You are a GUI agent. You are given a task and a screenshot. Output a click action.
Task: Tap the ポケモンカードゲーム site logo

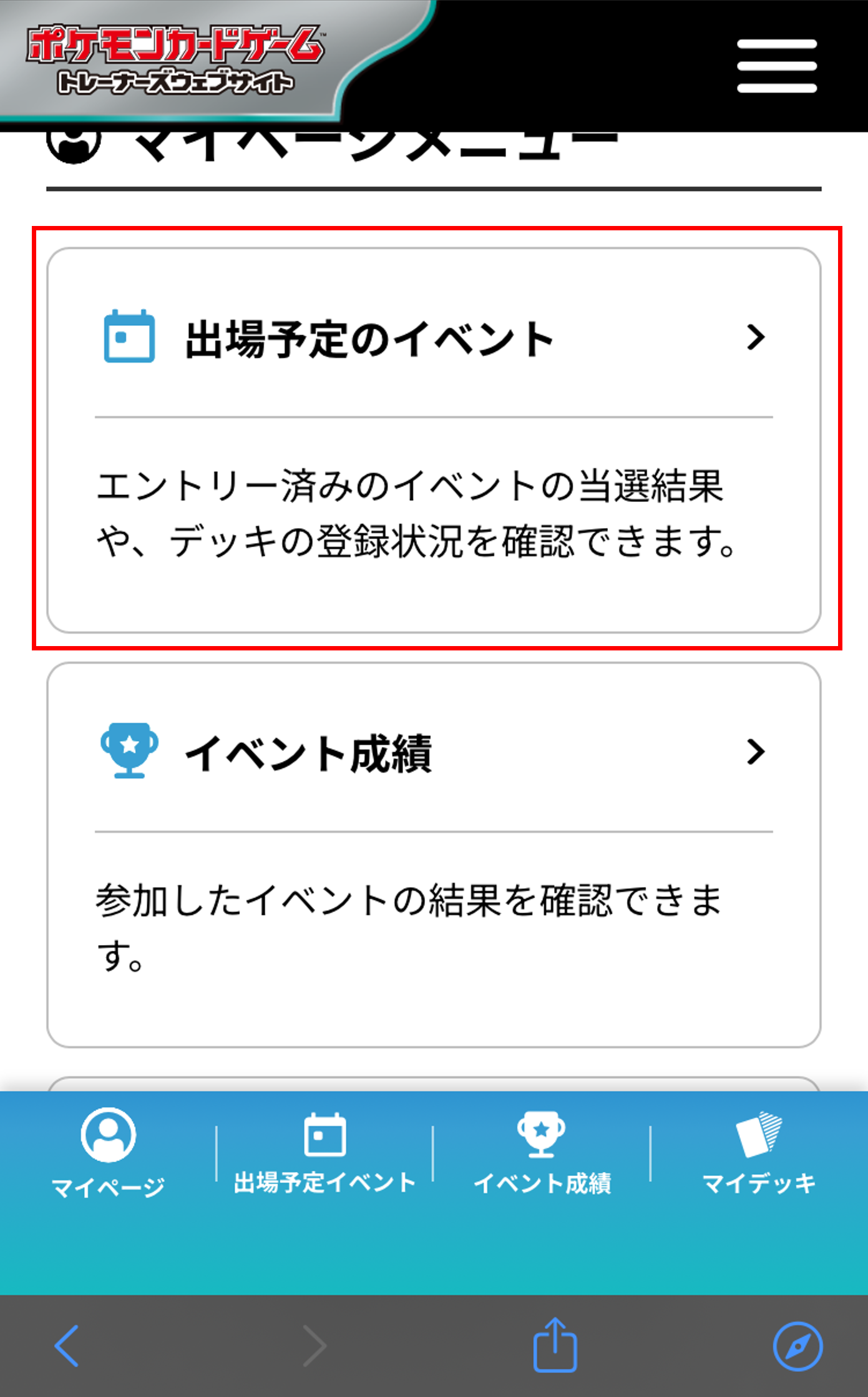176,60
